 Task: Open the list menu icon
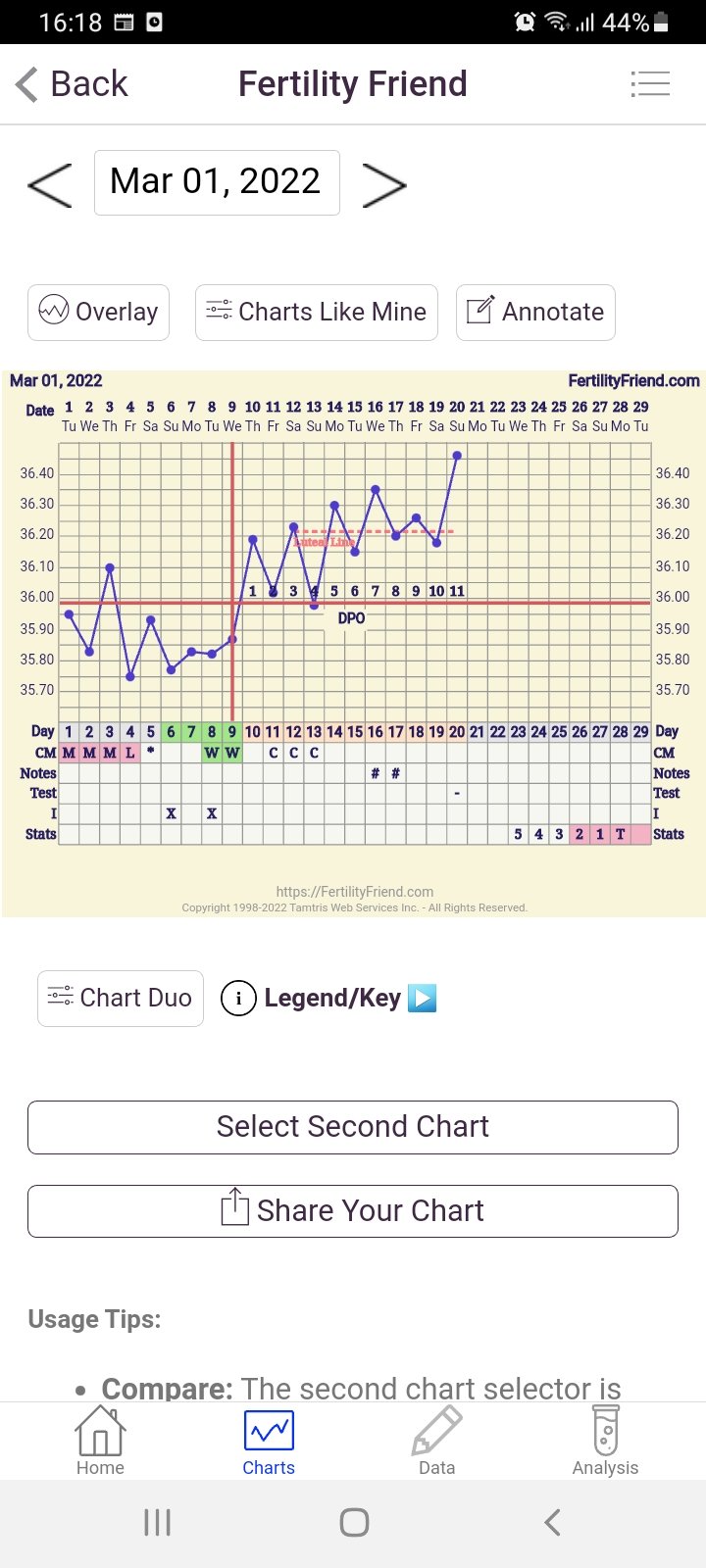coord(650,84)
